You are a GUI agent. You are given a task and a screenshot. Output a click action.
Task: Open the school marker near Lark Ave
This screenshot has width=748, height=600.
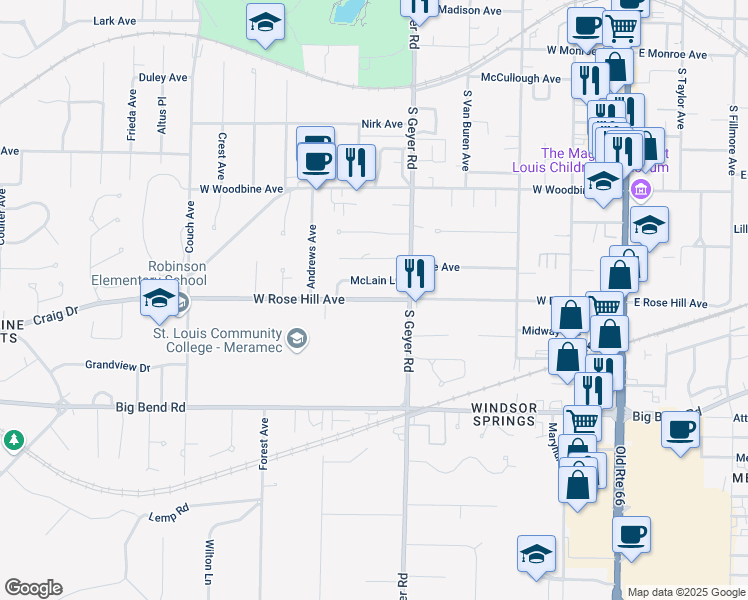[x=266, y=22]
